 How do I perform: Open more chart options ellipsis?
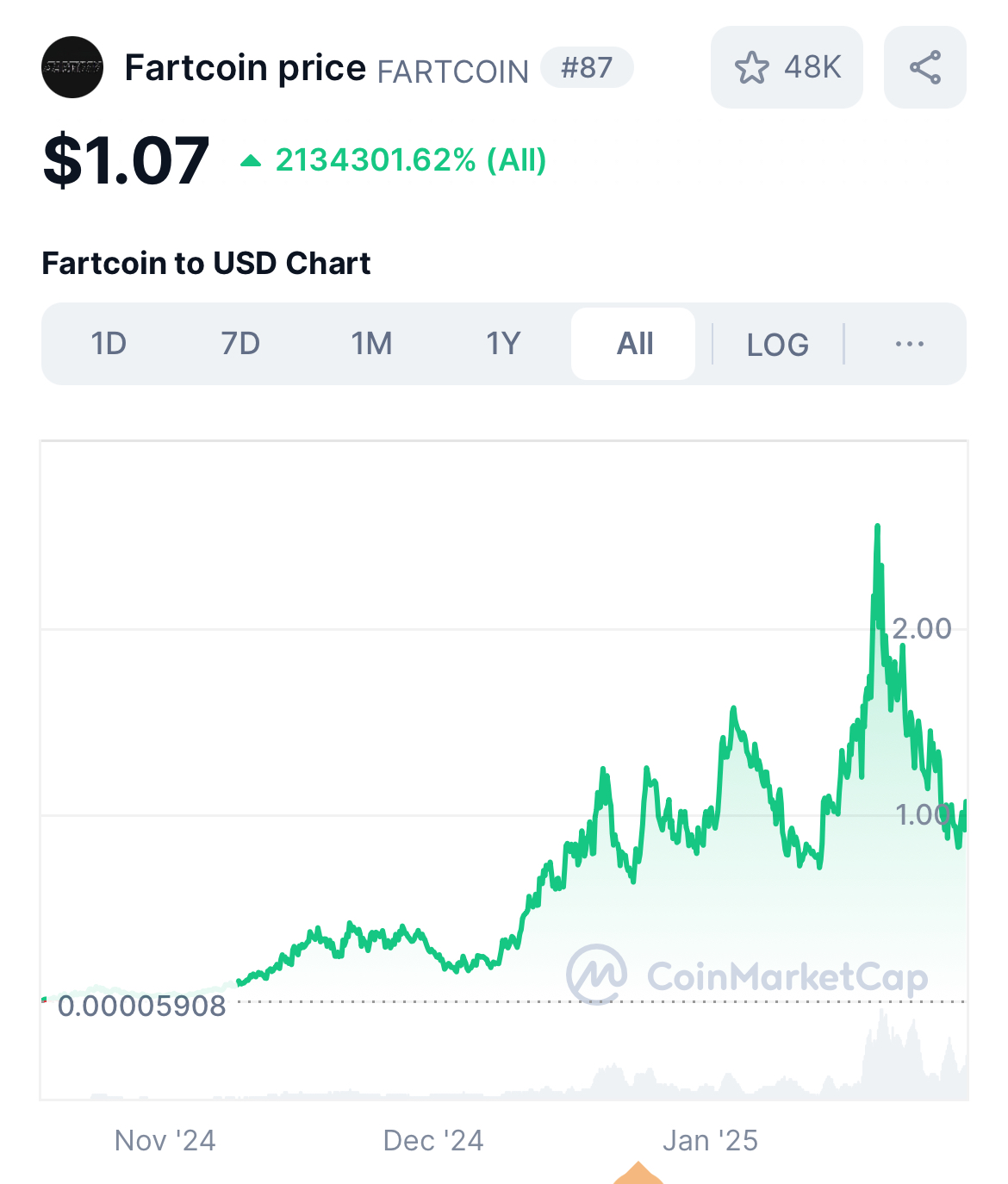click(x=909, y=344)
